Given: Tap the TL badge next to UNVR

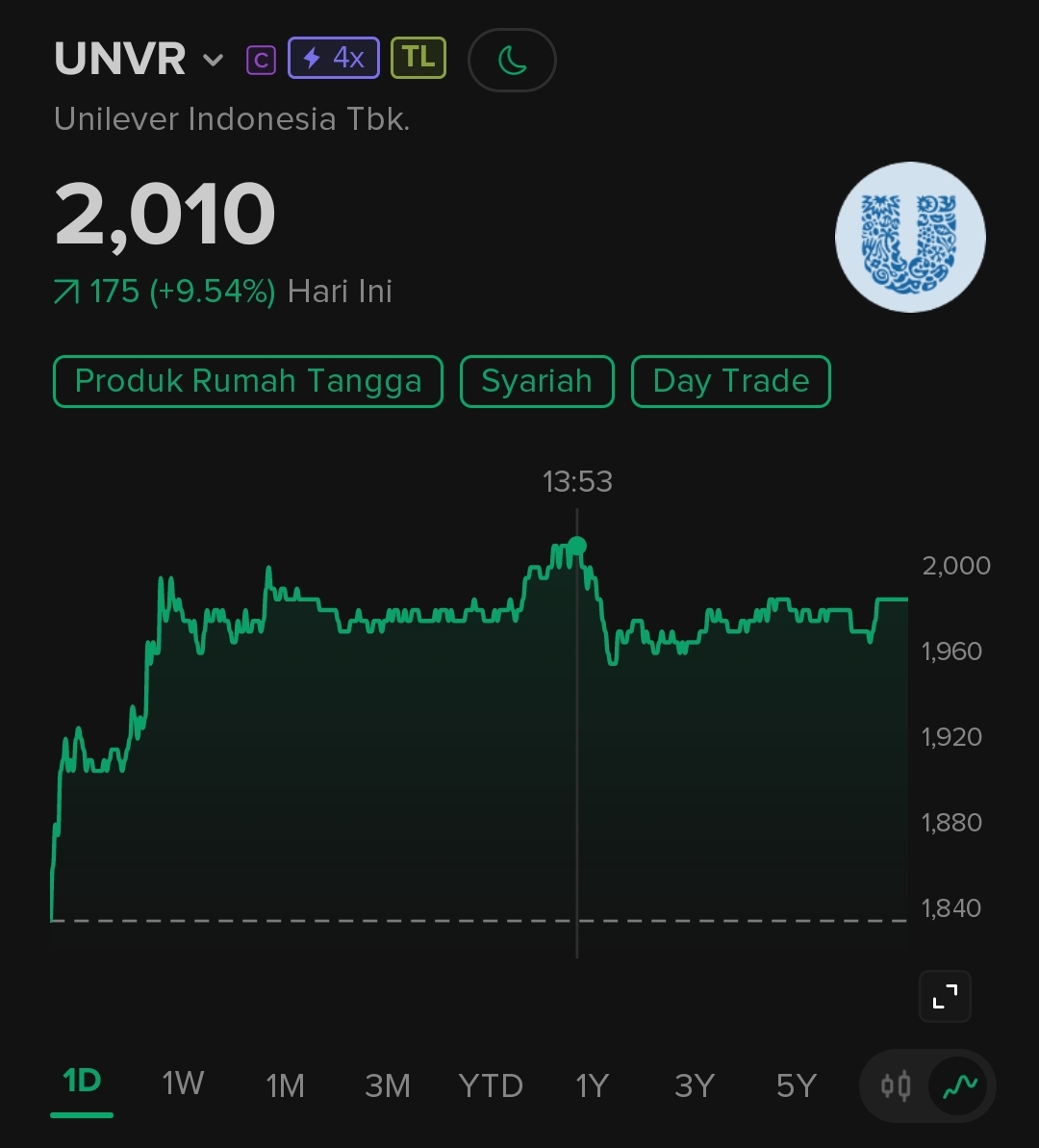Looking at the screenshot, I should click(418, 59).
